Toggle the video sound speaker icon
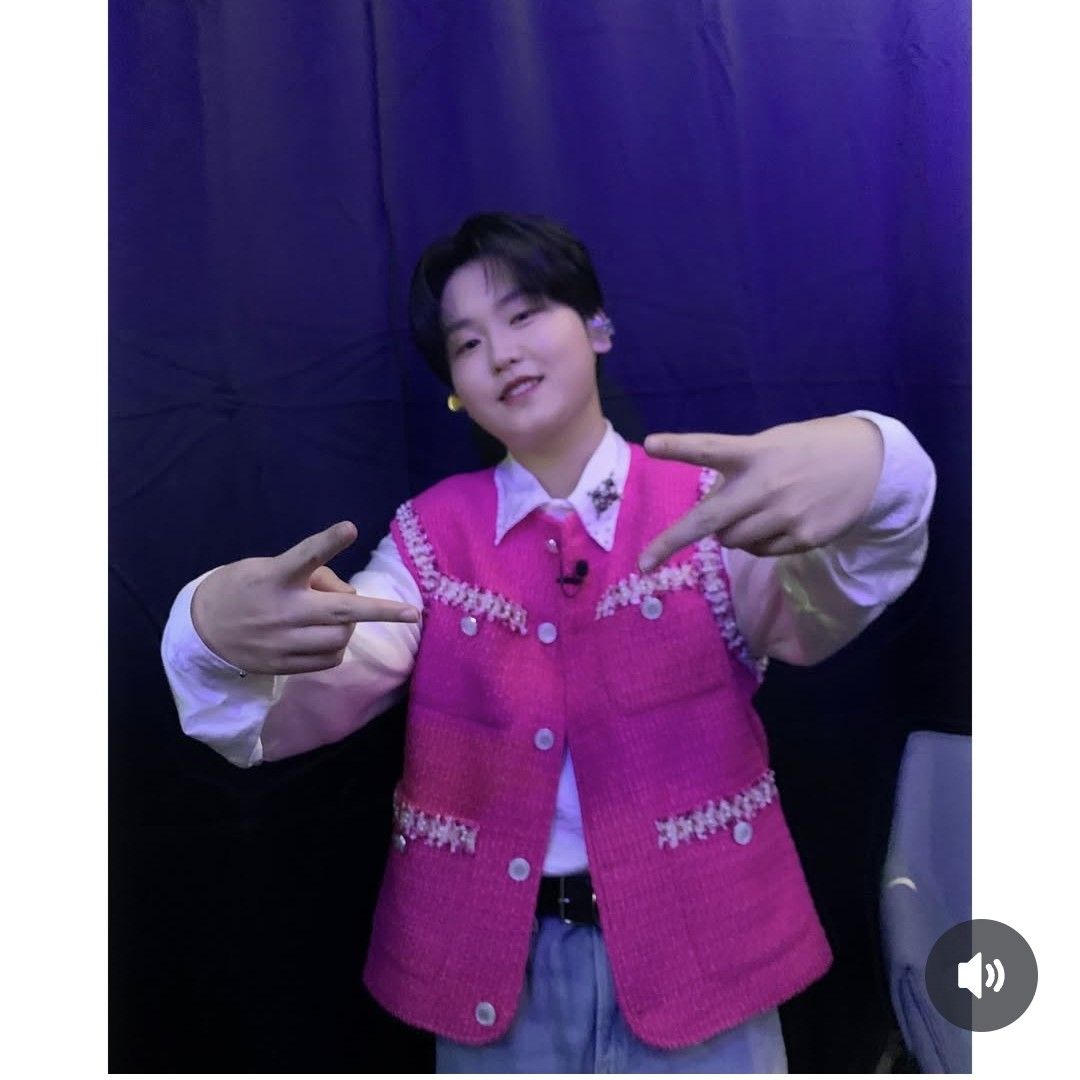This screenshot has height=1080, width=1080. point(980,975)
